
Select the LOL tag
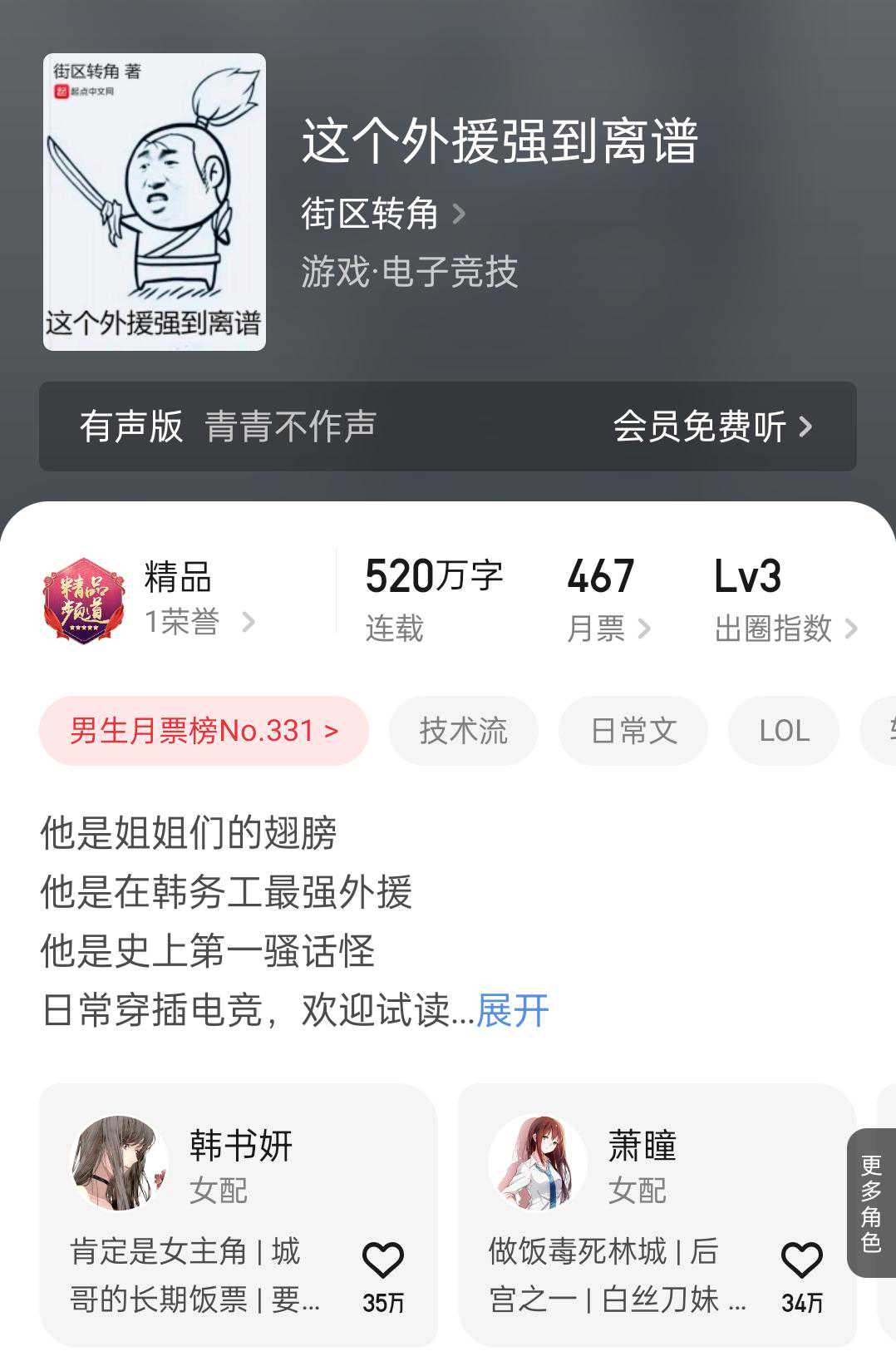(x=783, y=731)
